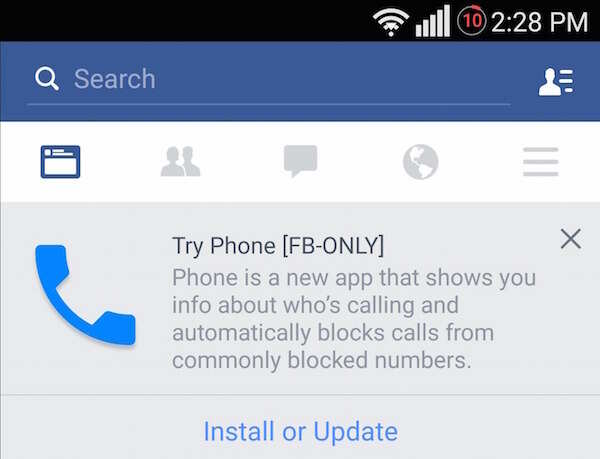The height and width of the screenshot is (459, 600).
Task: Open the More menu tab
Action: (x=540, y=161)
